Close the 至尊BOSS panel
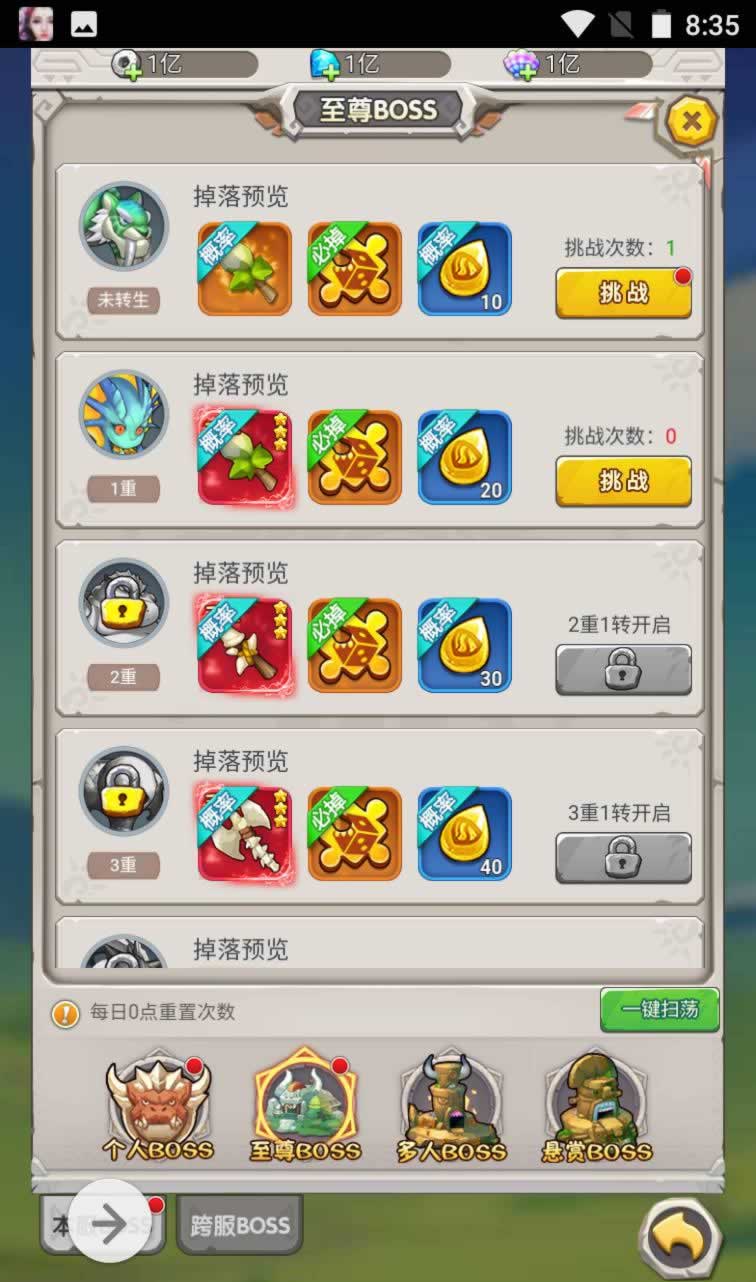756x1282 pixels. click(x=691, y=122)
